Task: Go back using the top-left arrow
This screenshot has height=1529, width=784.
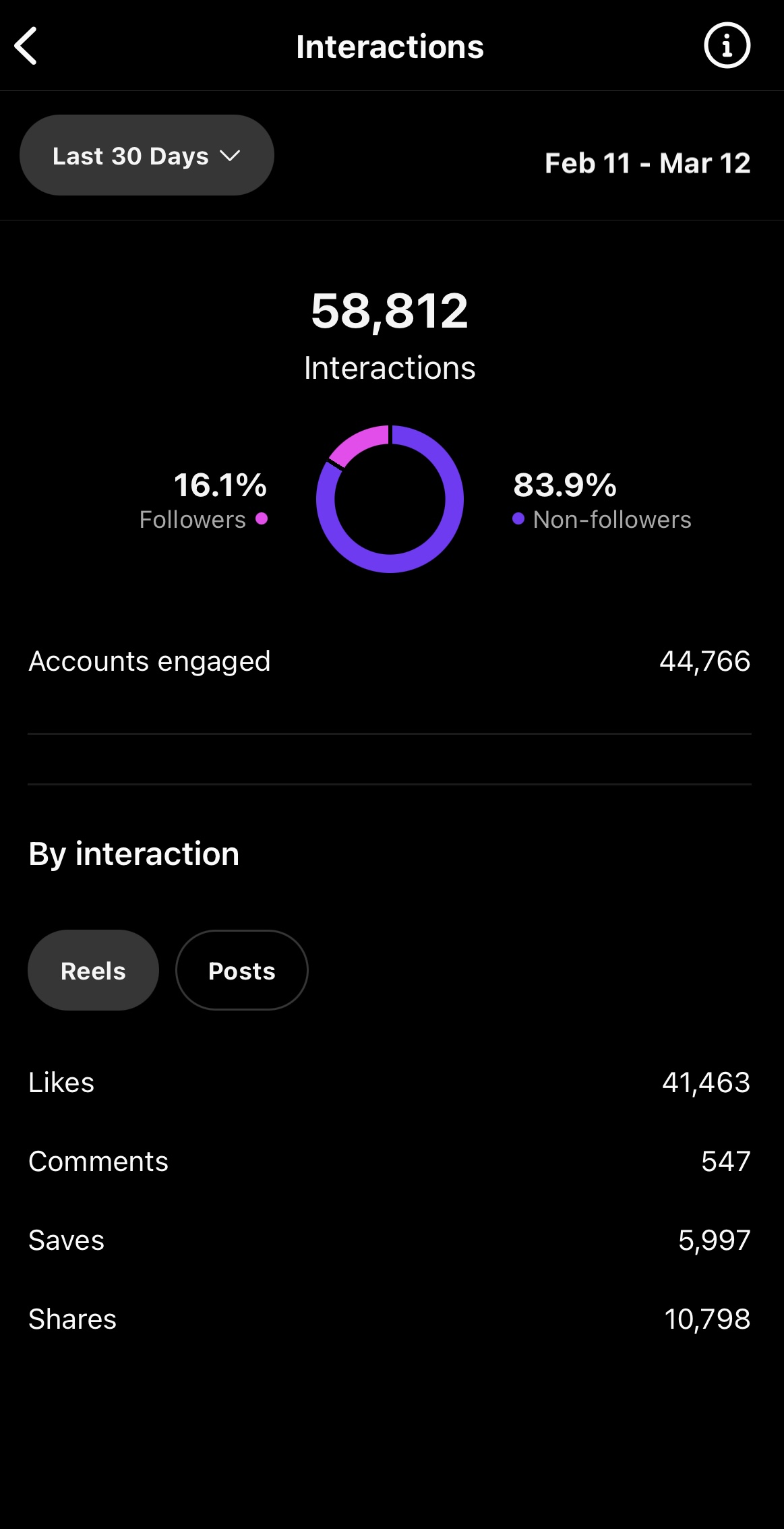Action: point(26,46)
